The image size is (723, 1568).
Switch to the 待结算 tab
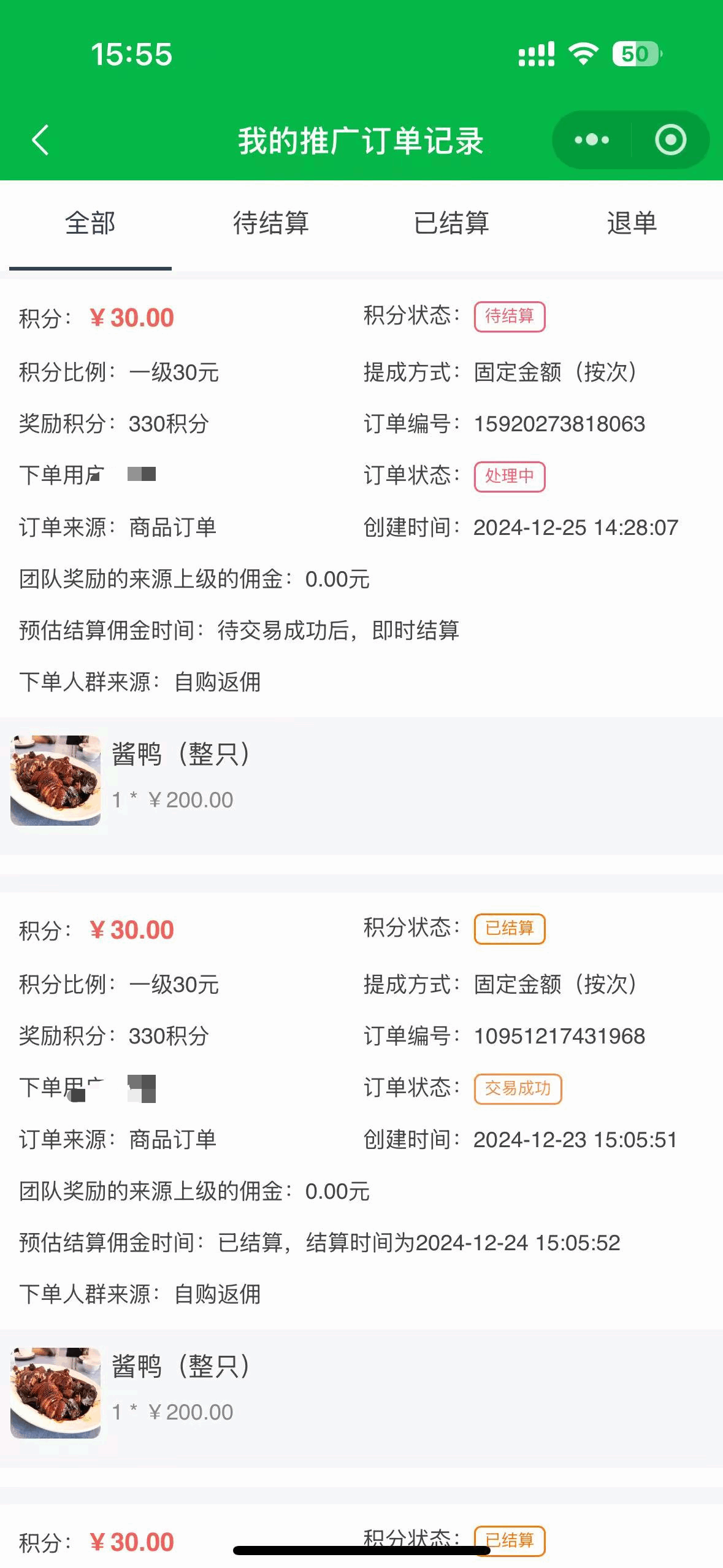[x=270, y=223]
